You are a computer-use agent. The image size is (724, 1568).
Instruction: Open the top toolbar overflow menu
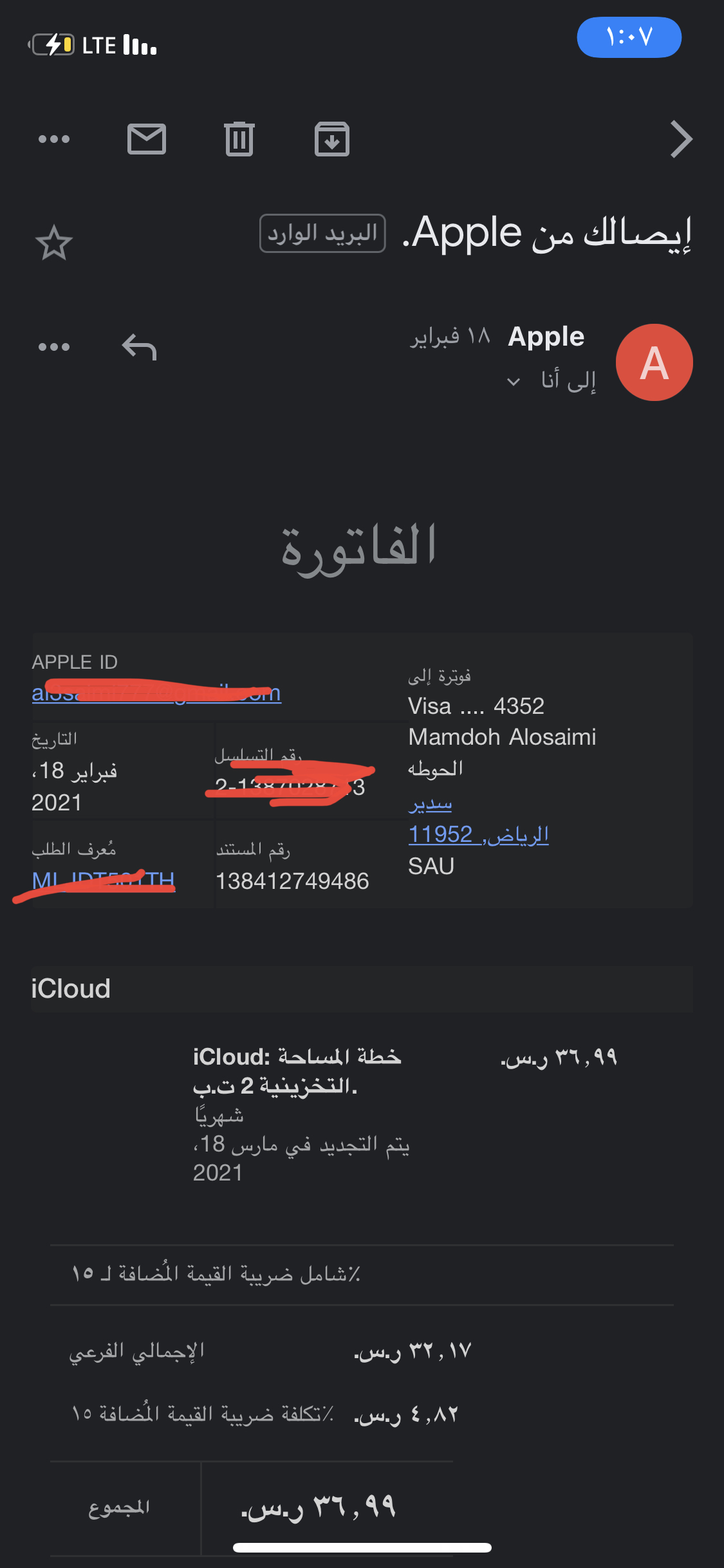pos(54,139)
